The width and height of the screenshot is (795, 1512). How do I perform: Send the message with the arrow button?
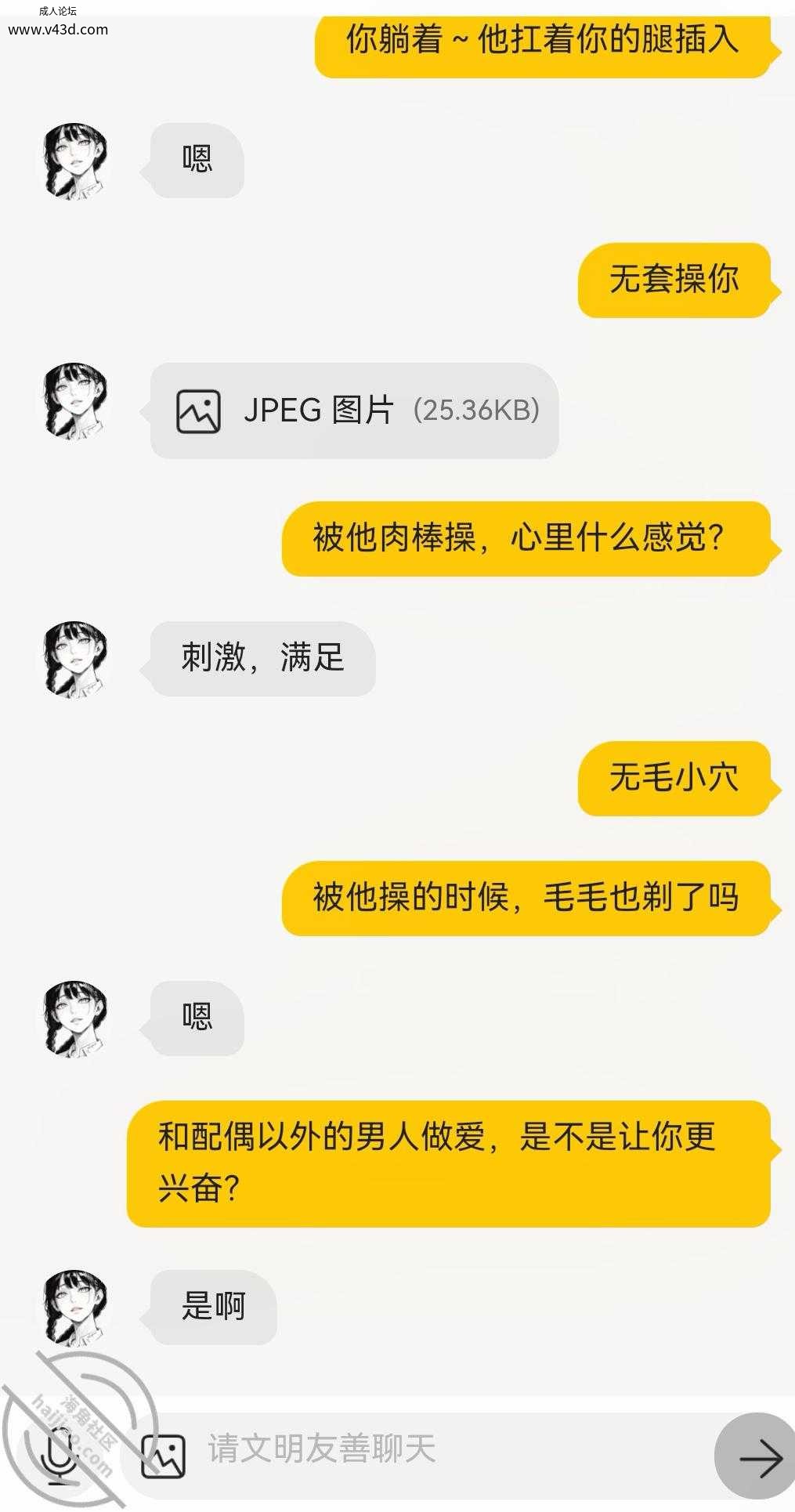tap(756, 1457)
